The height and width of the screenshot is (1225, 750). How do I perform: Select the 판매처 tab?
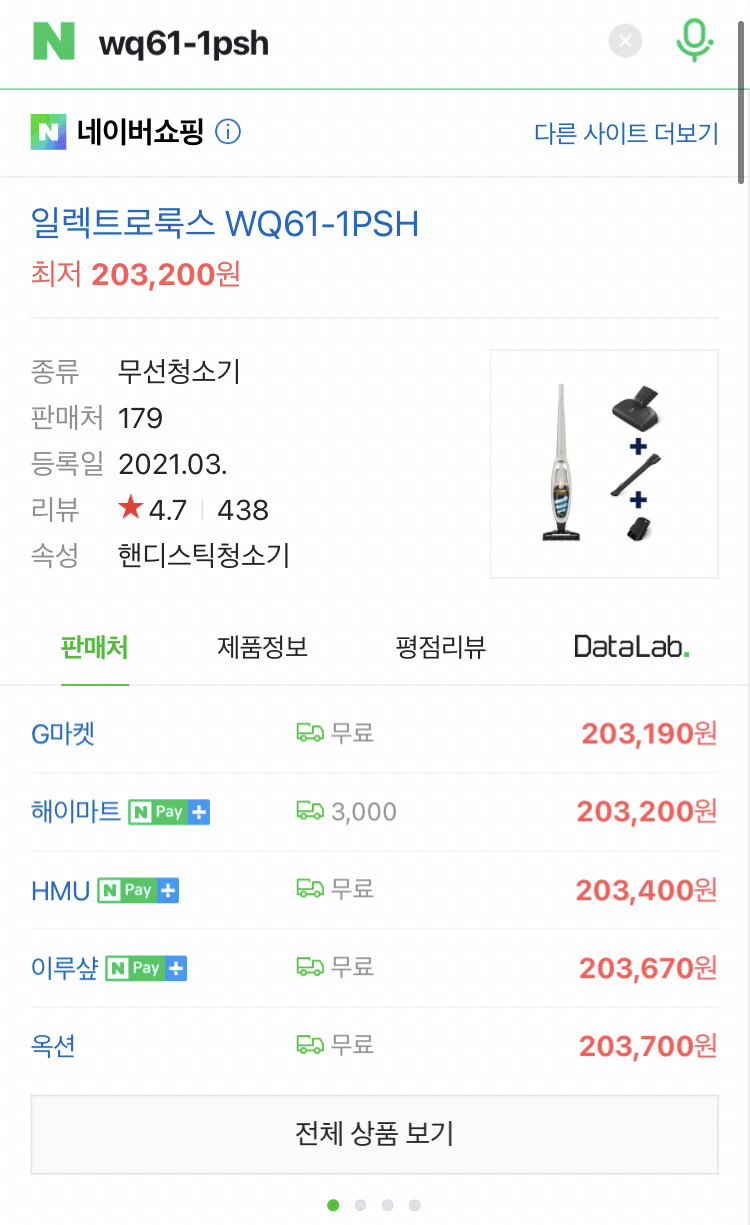[95, 647]
